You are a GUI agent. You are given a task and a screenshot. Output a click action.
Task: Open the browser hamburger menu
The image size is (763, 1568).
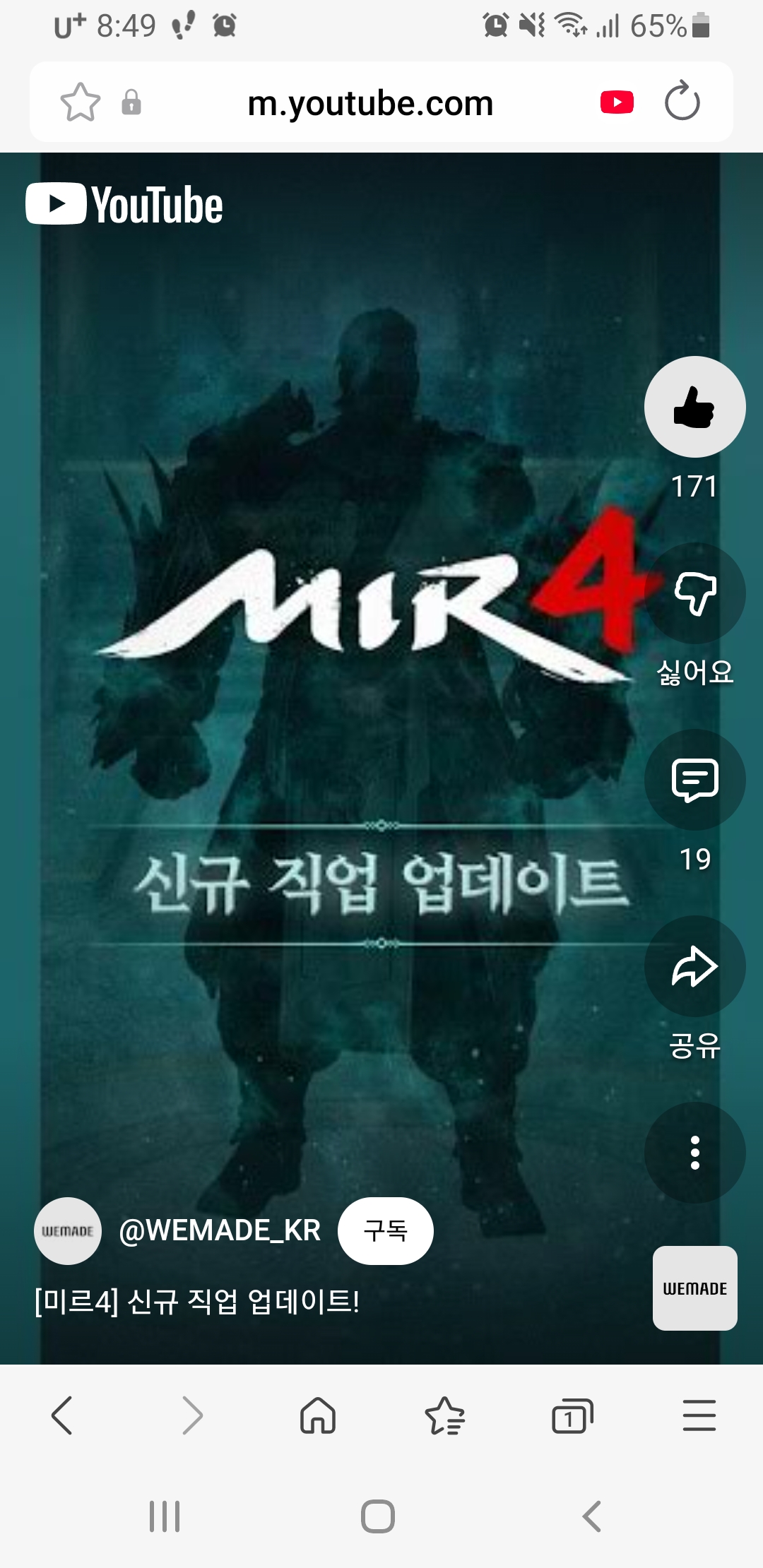(x=699, y=1415)
